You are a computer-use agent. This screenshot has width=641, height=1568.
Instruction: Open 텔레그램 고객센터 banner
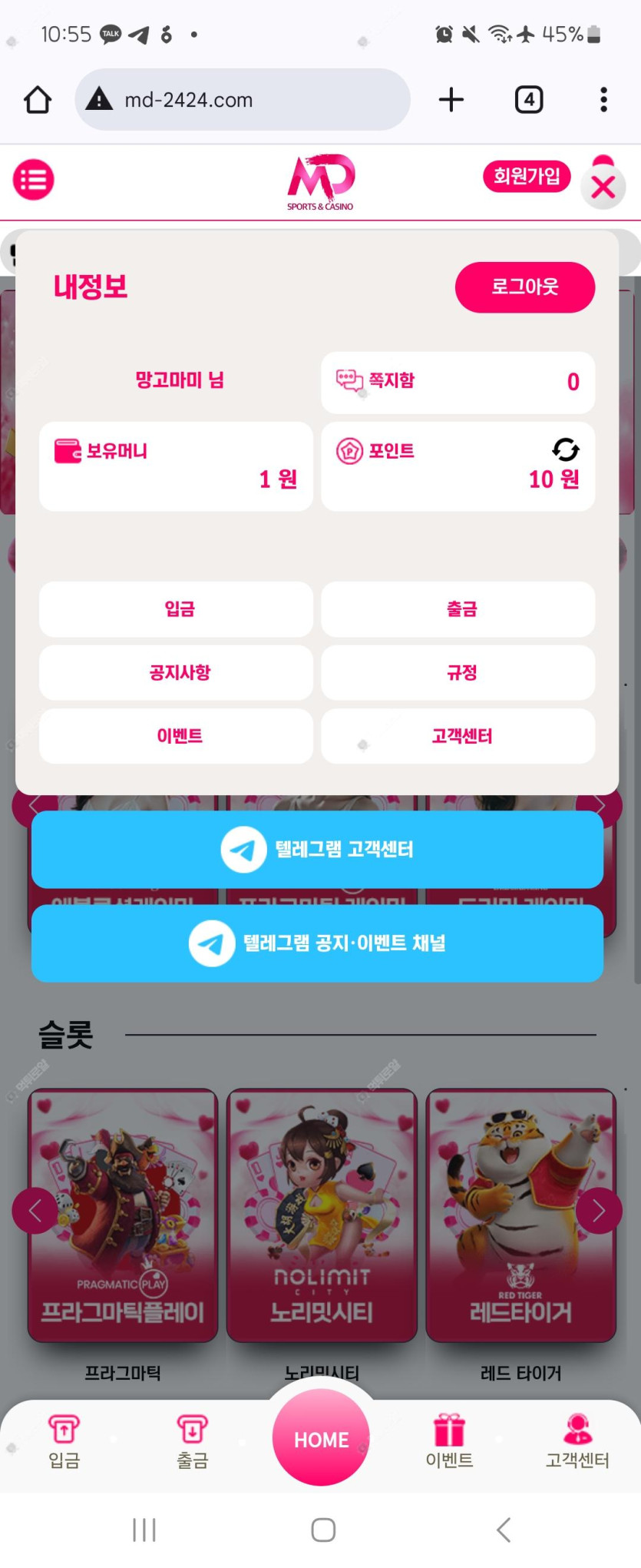pyautogui.click(x=317, y=849)
